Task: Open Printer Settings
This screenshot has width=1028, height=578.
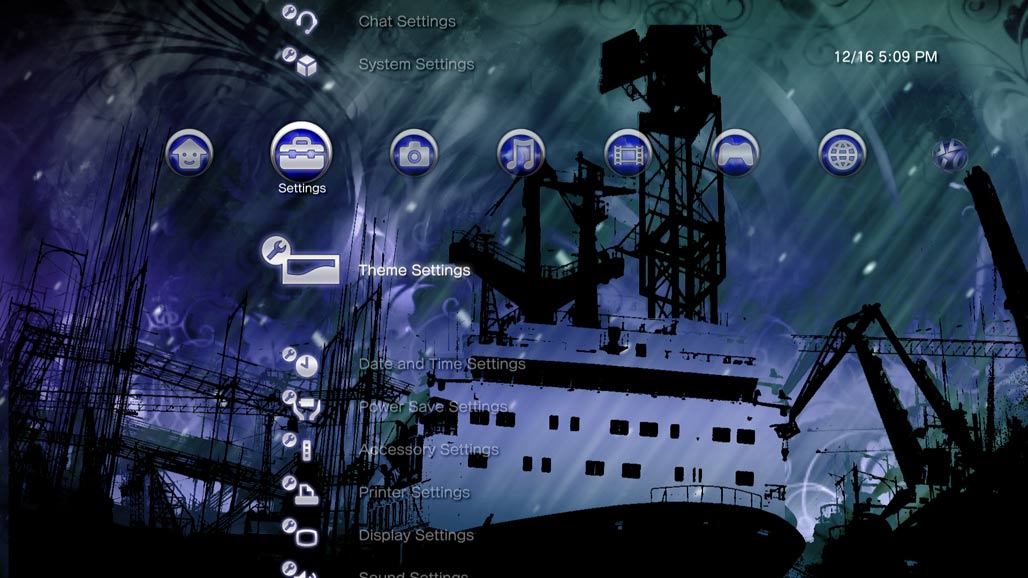Action: tap(413, 492)
